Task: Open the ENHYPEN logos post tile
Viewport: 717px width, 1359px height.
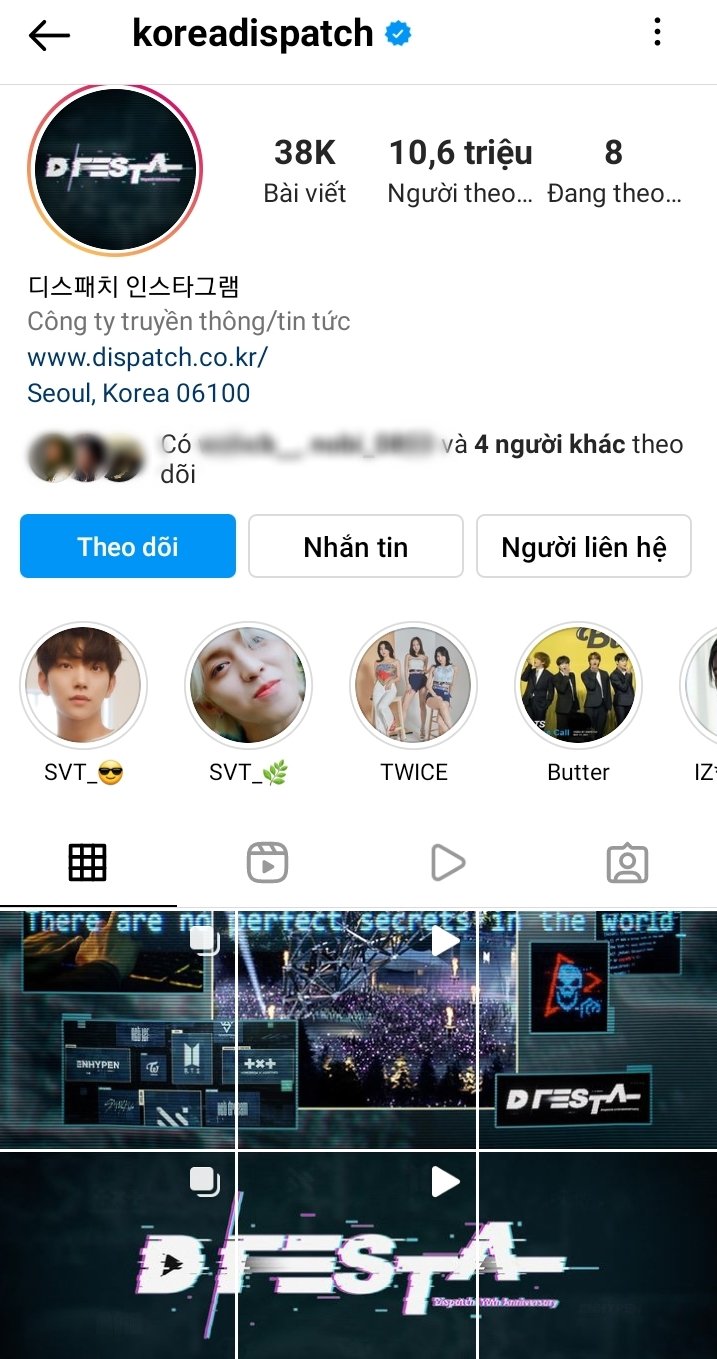Action: (x=118, y=1029)
